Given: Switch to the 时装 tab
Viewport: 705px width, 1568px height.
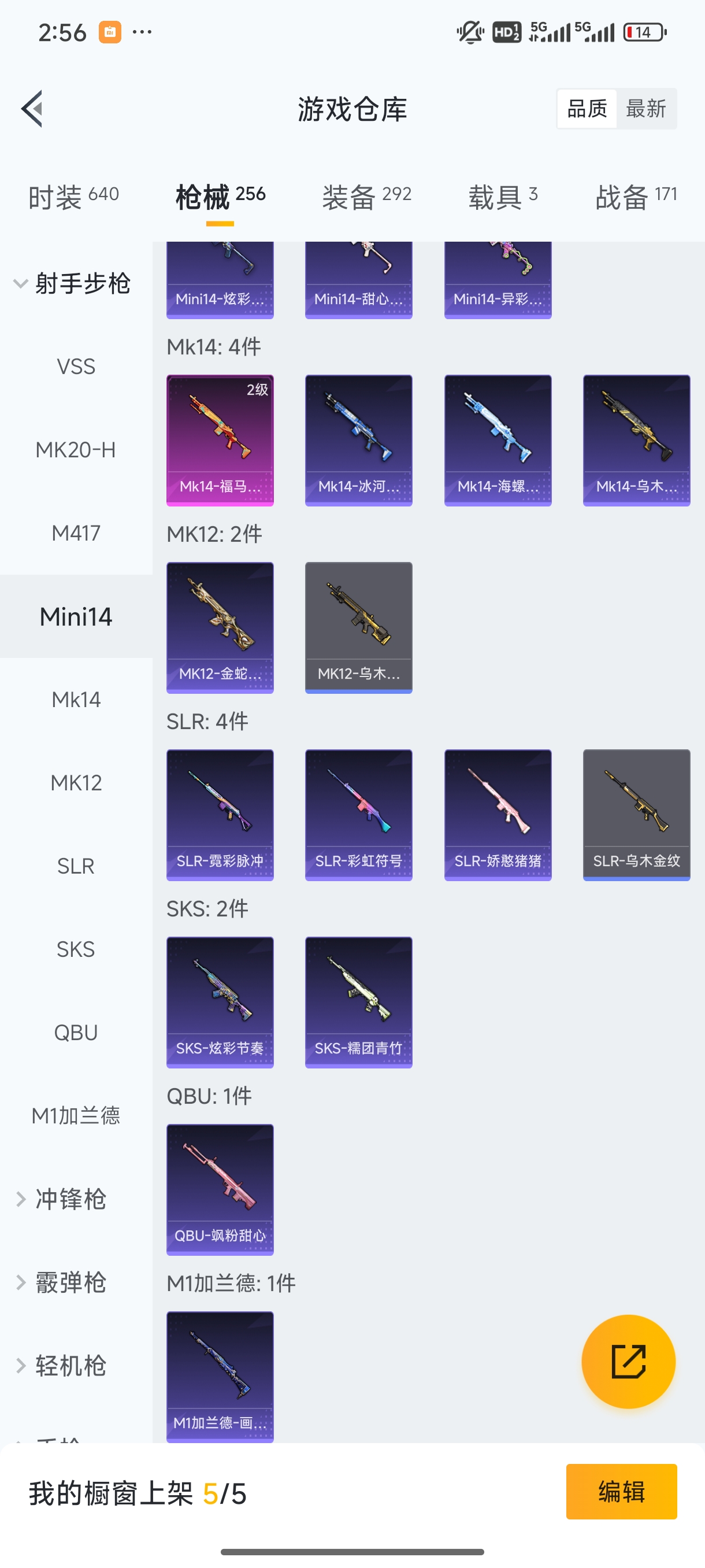Looking at the screenshot, I should click(x=73, y=197).
